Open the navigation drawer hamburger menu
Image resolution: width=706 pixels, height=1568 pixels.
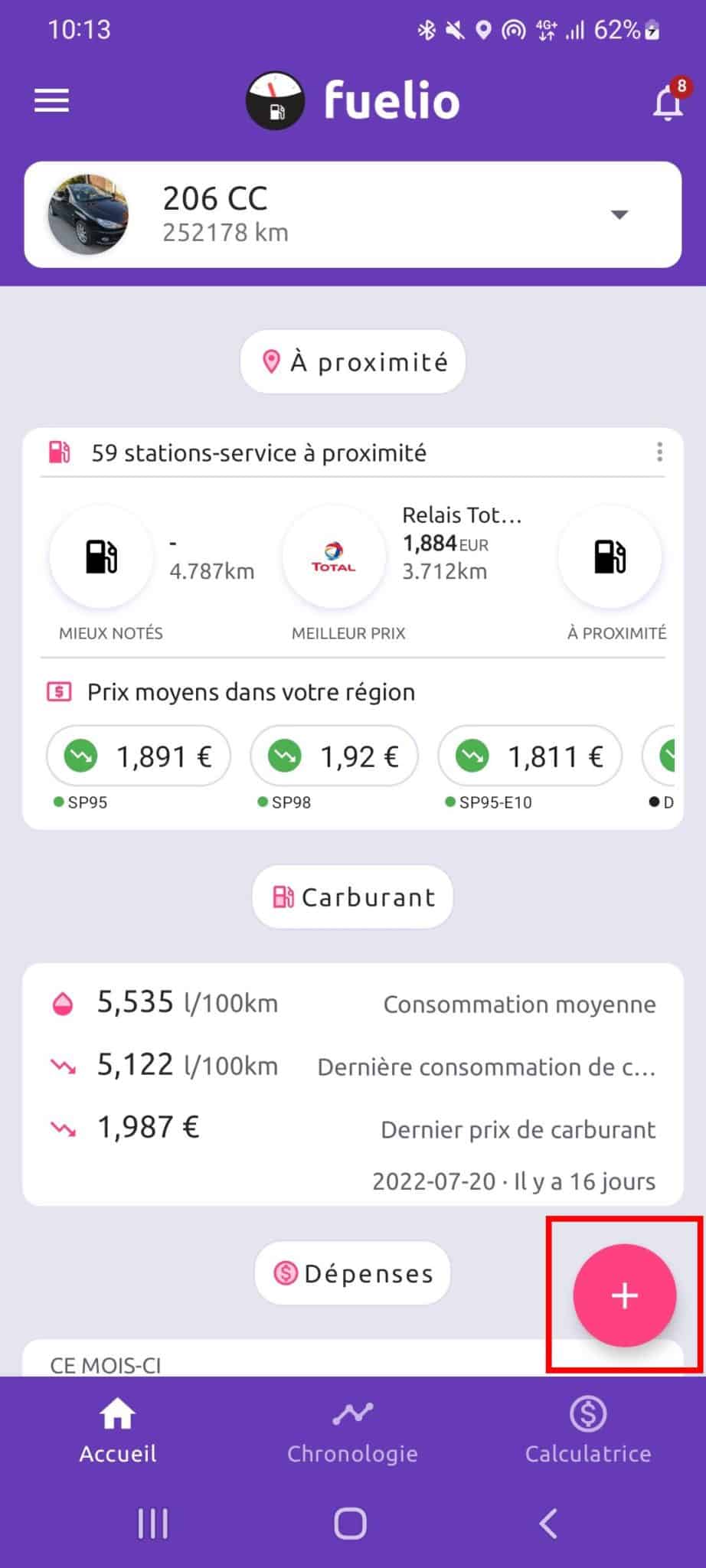tap(51, 100)
